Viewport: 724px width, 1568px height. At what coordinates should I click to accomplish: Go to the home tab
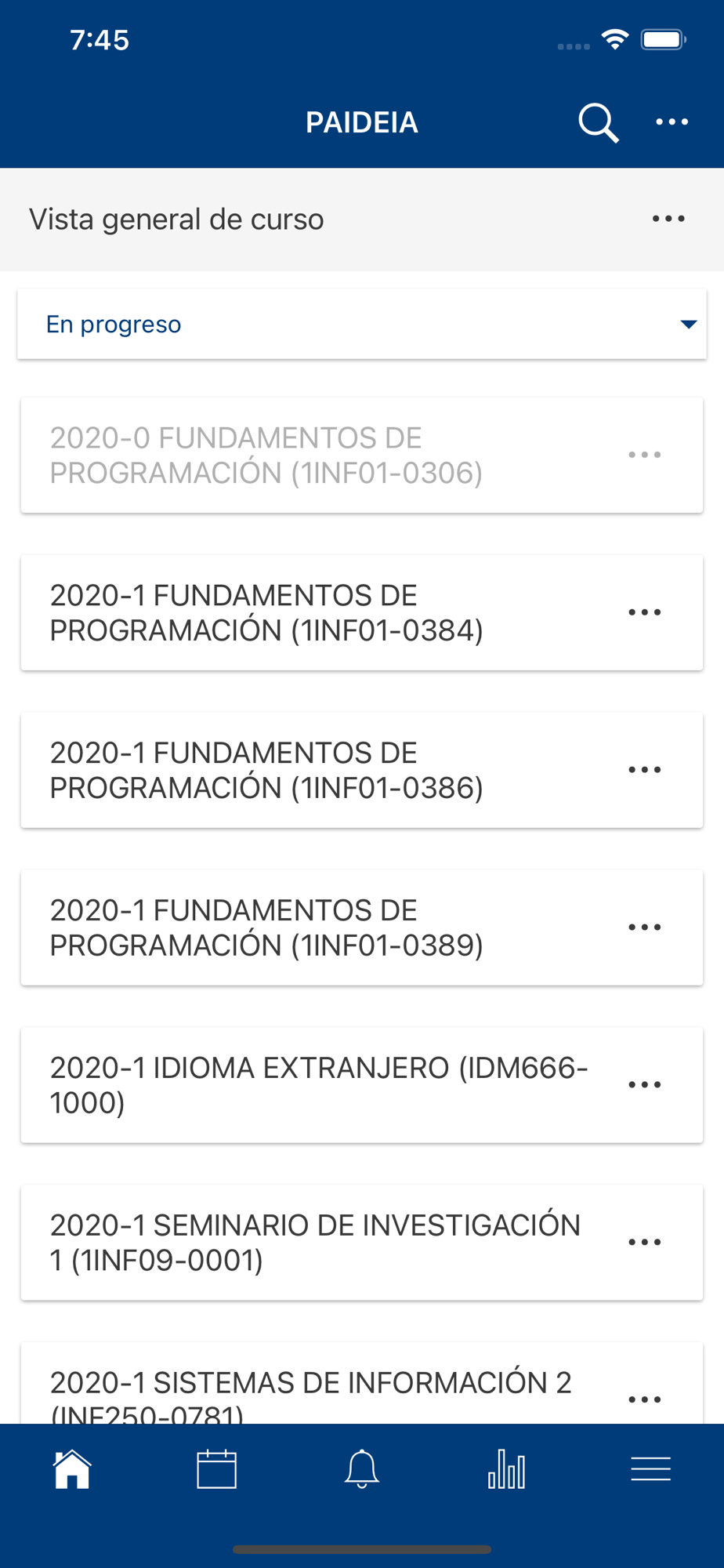click(72, 1468)
